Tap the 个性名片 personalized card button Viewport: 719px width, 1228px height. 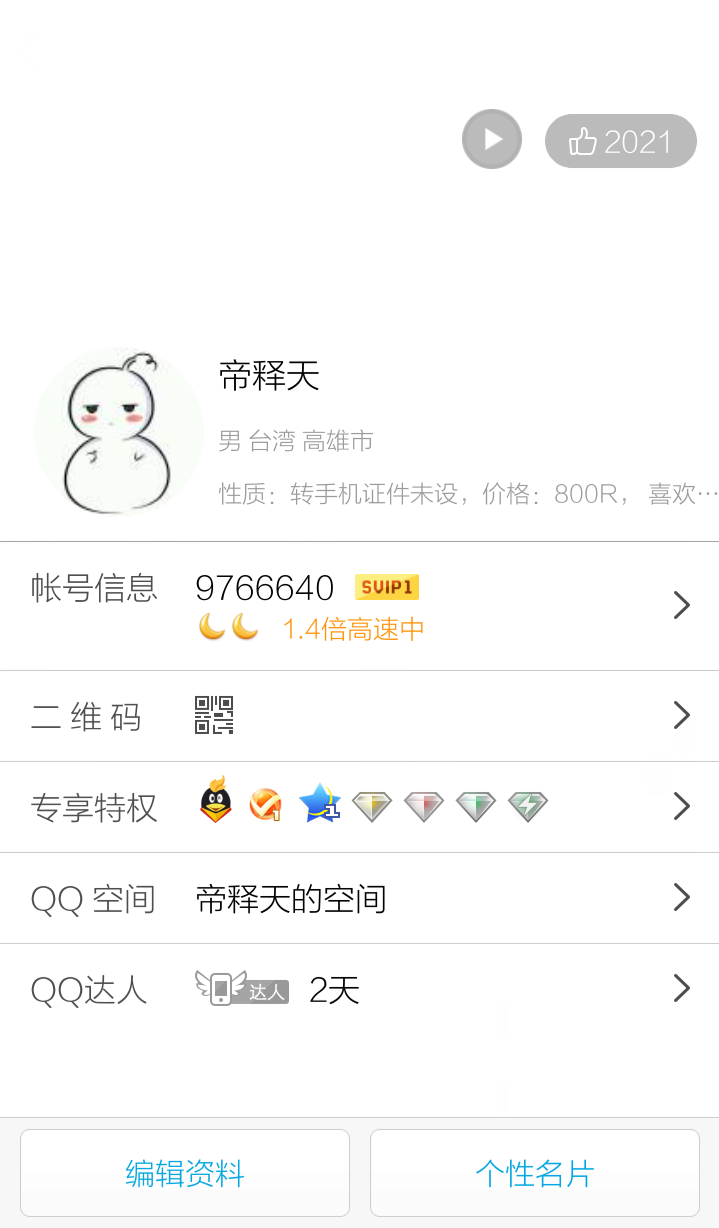coord(535,1173)
